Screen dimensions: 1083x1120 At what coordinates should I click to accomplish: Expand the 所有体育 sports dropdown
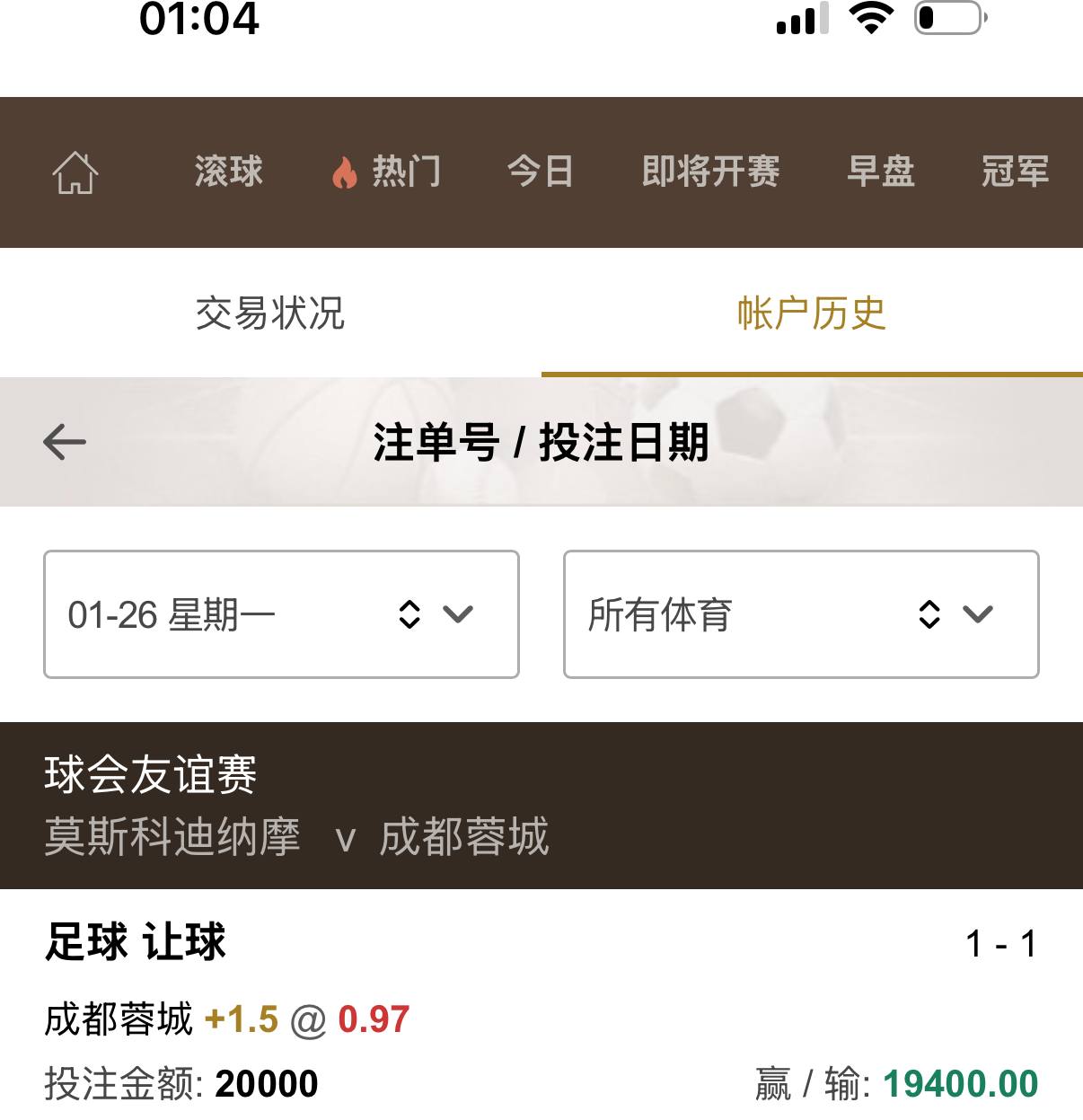[801, 614]
